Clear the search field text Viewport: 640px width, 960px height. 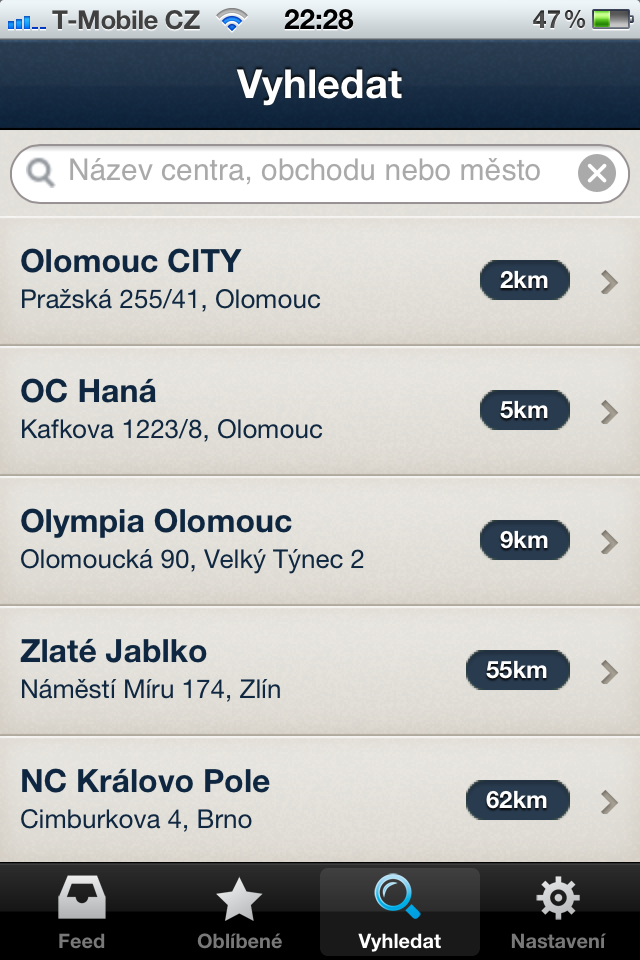(596, 174)
